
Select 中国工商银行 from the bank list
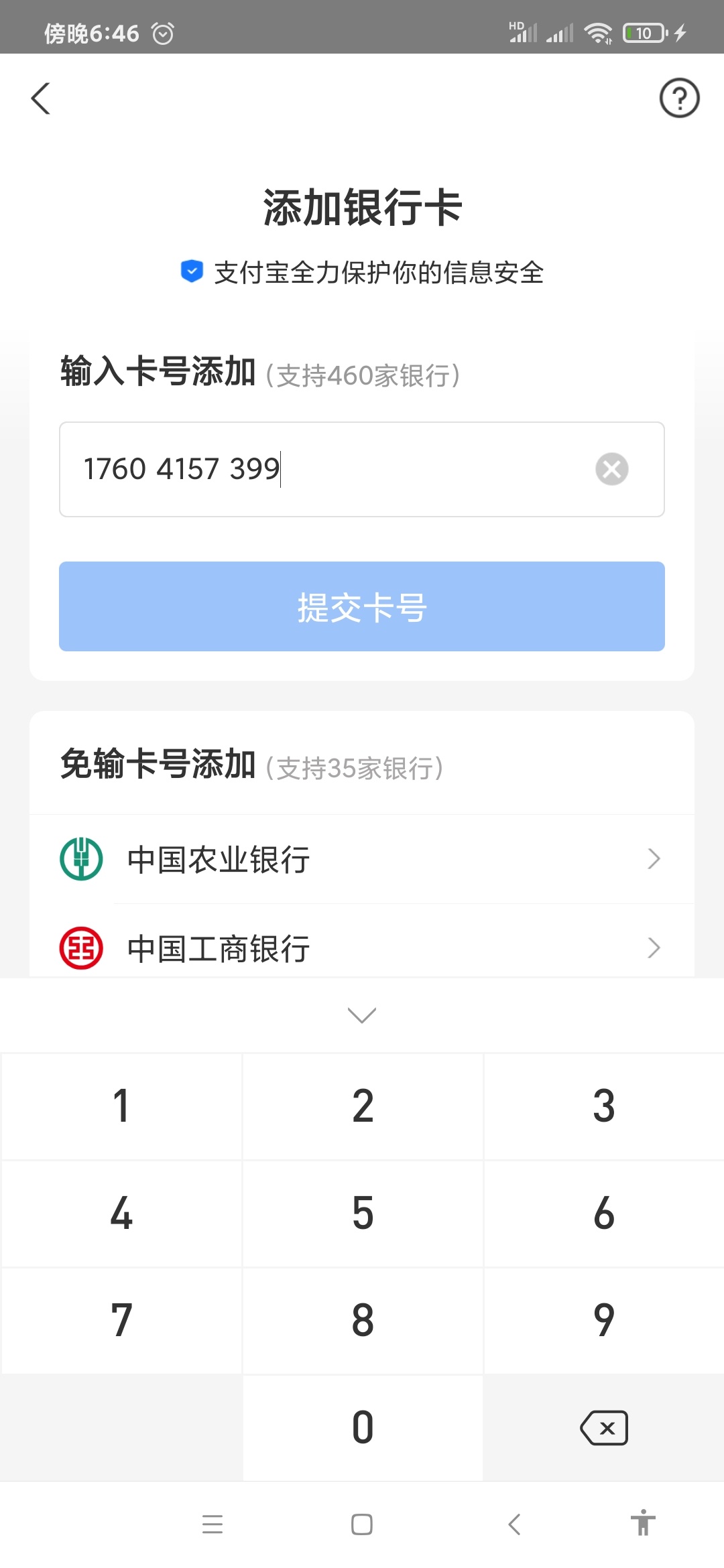pyautogui.click(x=362, y=948)
